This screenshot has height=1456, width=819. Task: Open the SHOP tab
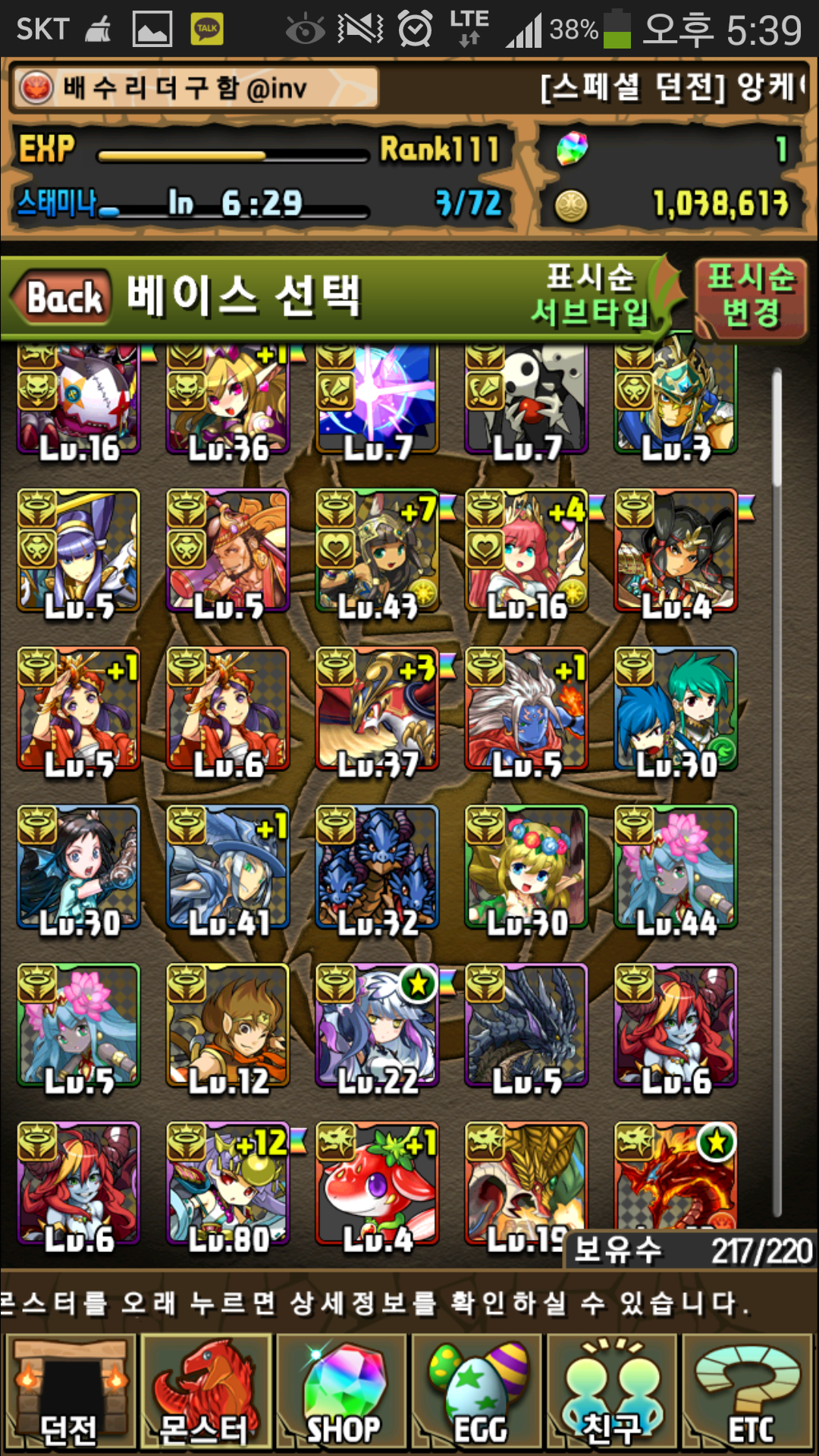342,1394
